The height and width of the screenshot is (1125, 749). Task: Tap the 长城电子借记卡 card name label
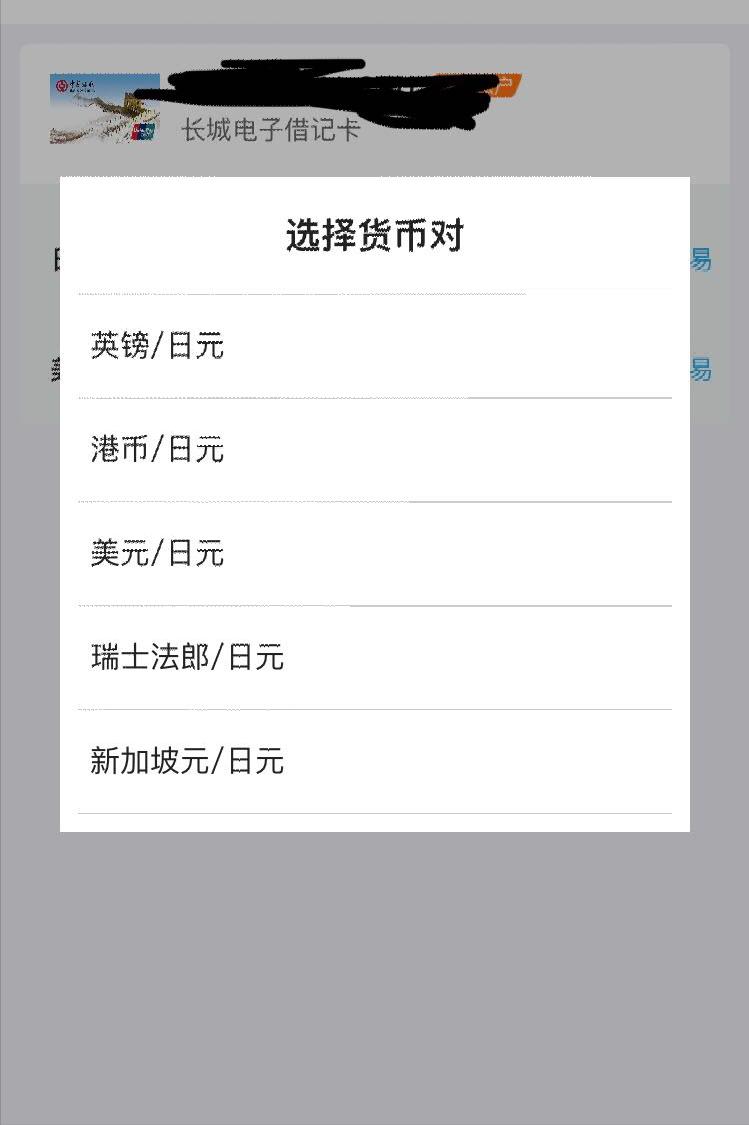[269, 129]
